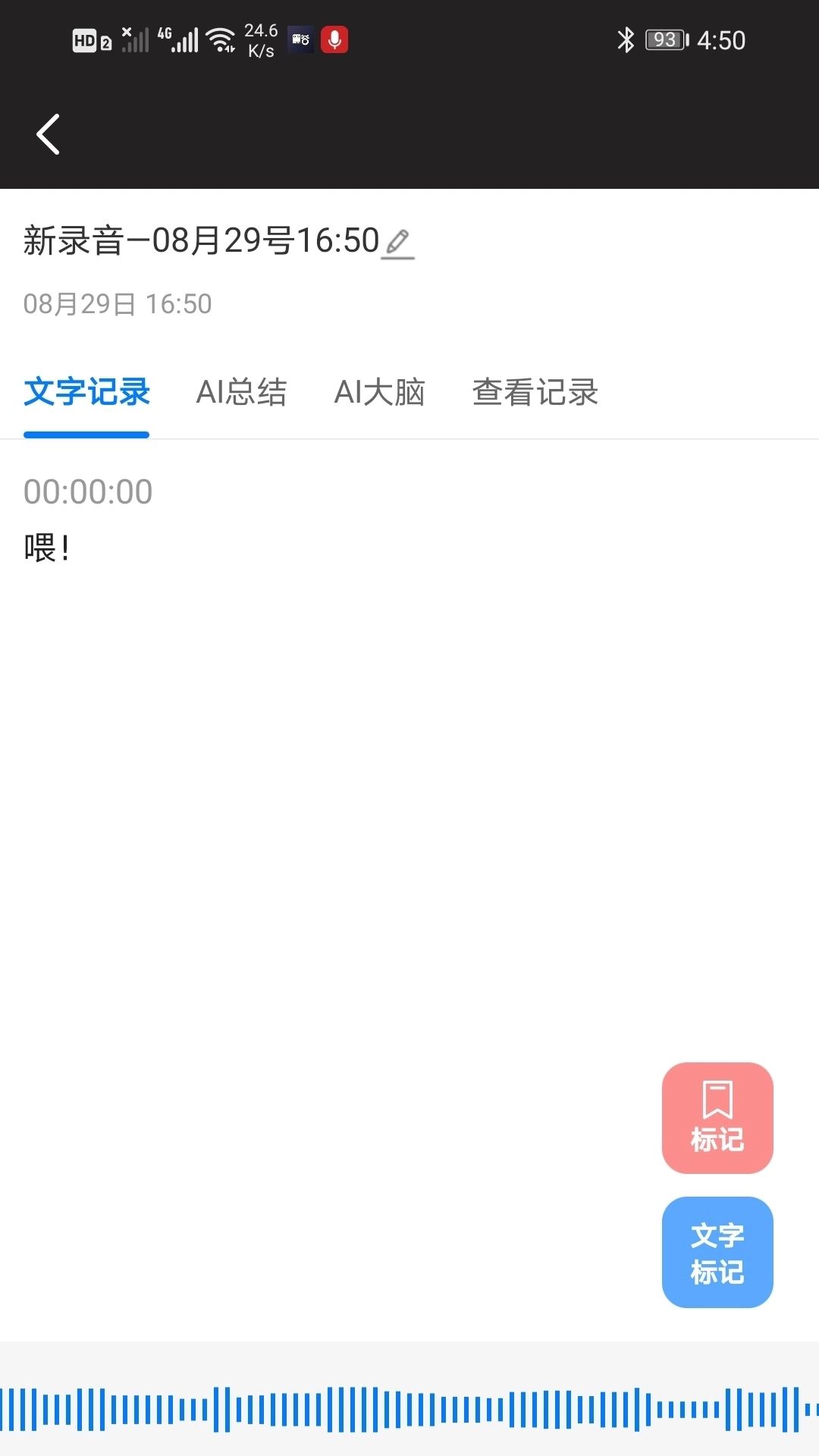
Task: Switch to the AI总结 tab
Action: pos(243,392)
